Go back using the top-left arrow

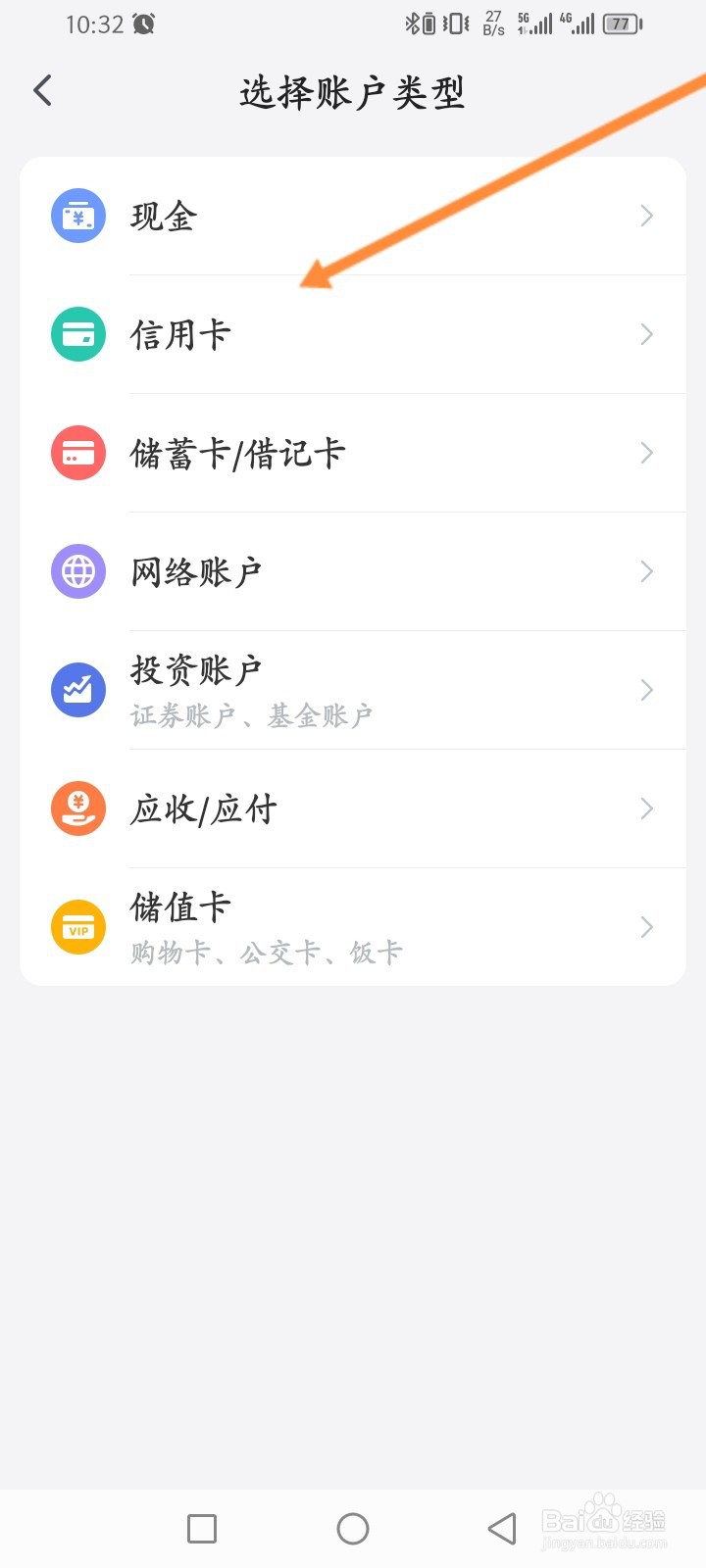[x=42, y=91]
